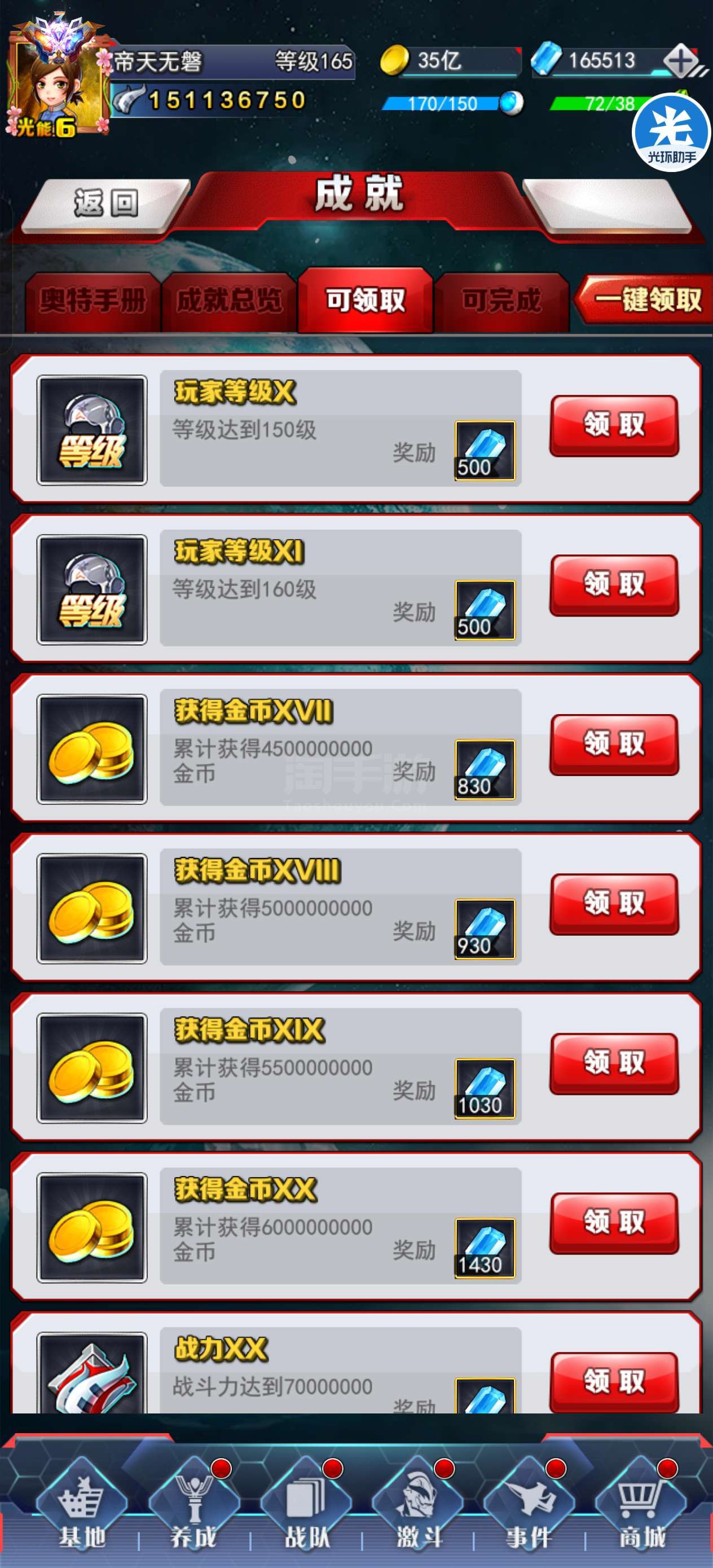Claim the 获得金币XIX reward
This screenshot has height=1568, width=713.
[614, 1063]
